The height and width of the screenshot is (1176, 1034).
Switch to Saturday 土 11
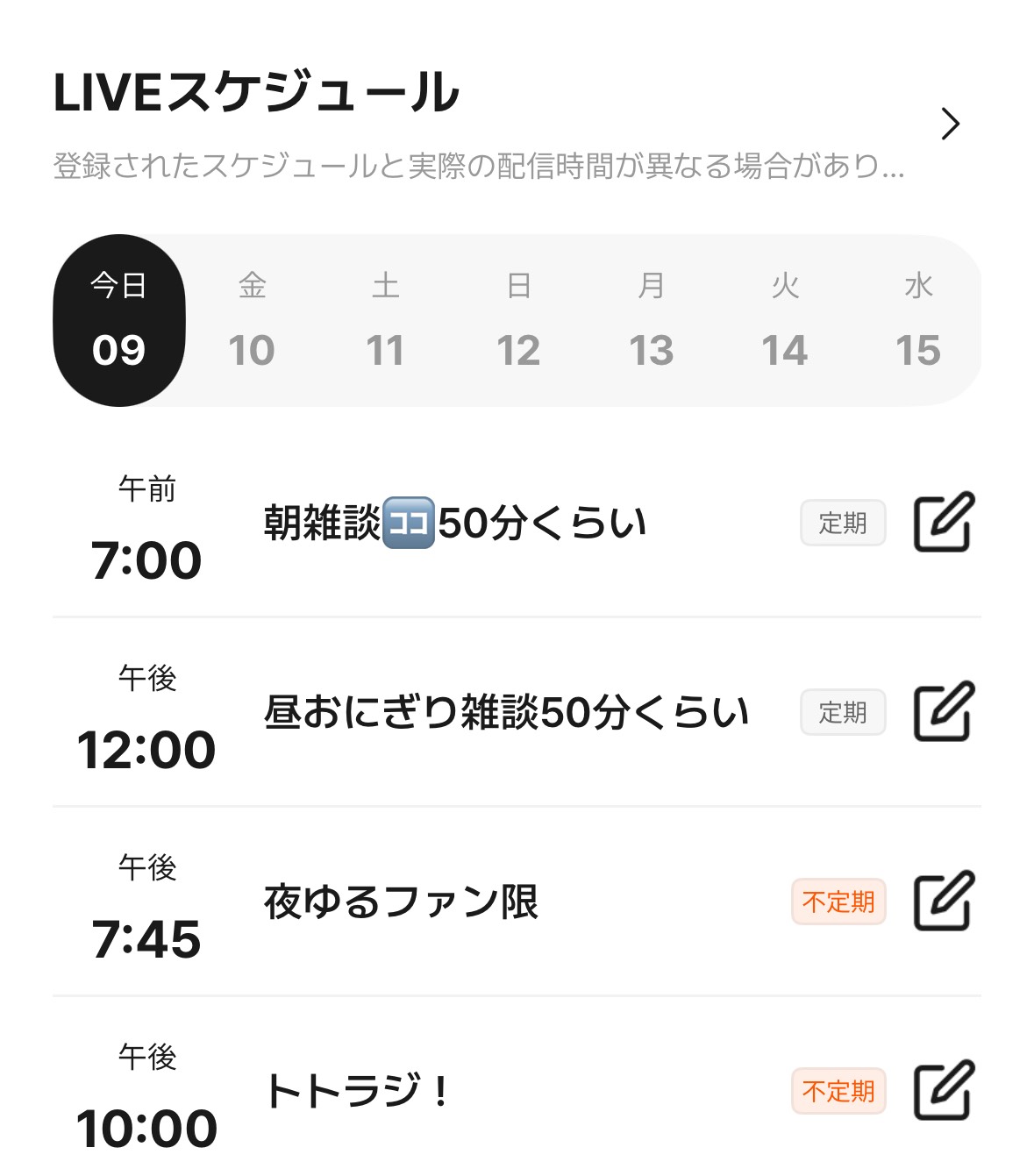[x=385, y=320]
